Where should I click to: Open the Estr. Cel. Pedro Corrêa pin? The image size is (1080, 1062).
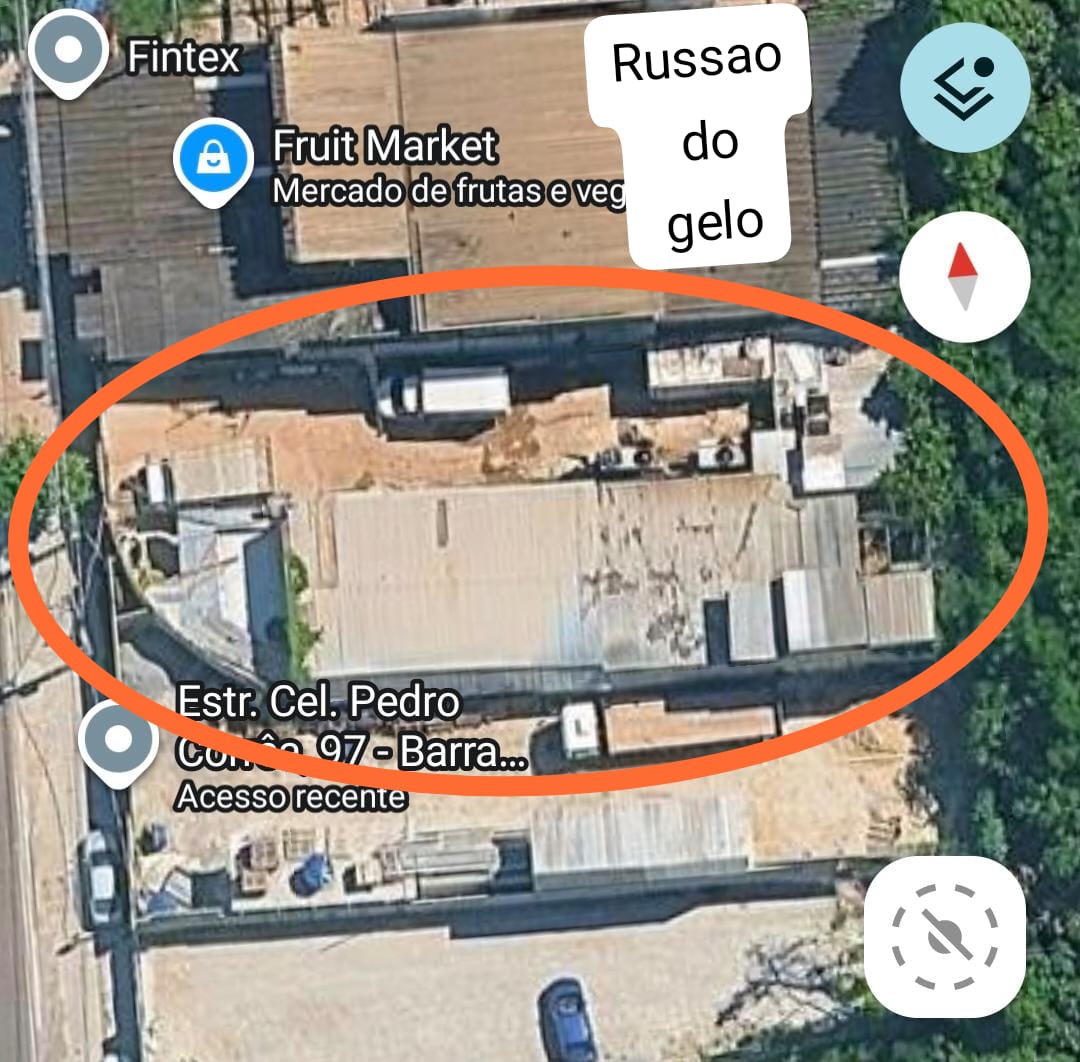pos(119,740)
